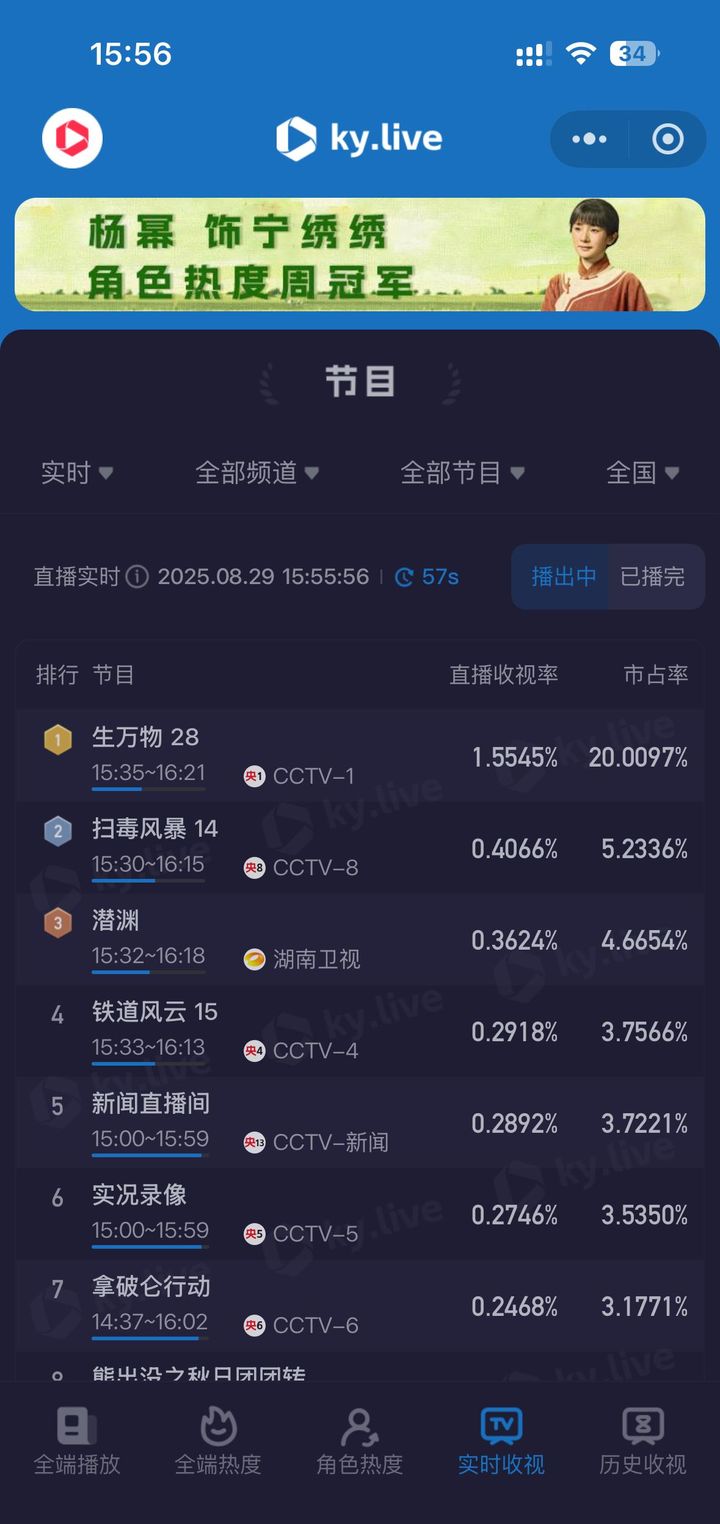This screenshot has height=1524, width=720.
Task: Open the 扫毒风暴 14 program row
Action: (360, 848)
